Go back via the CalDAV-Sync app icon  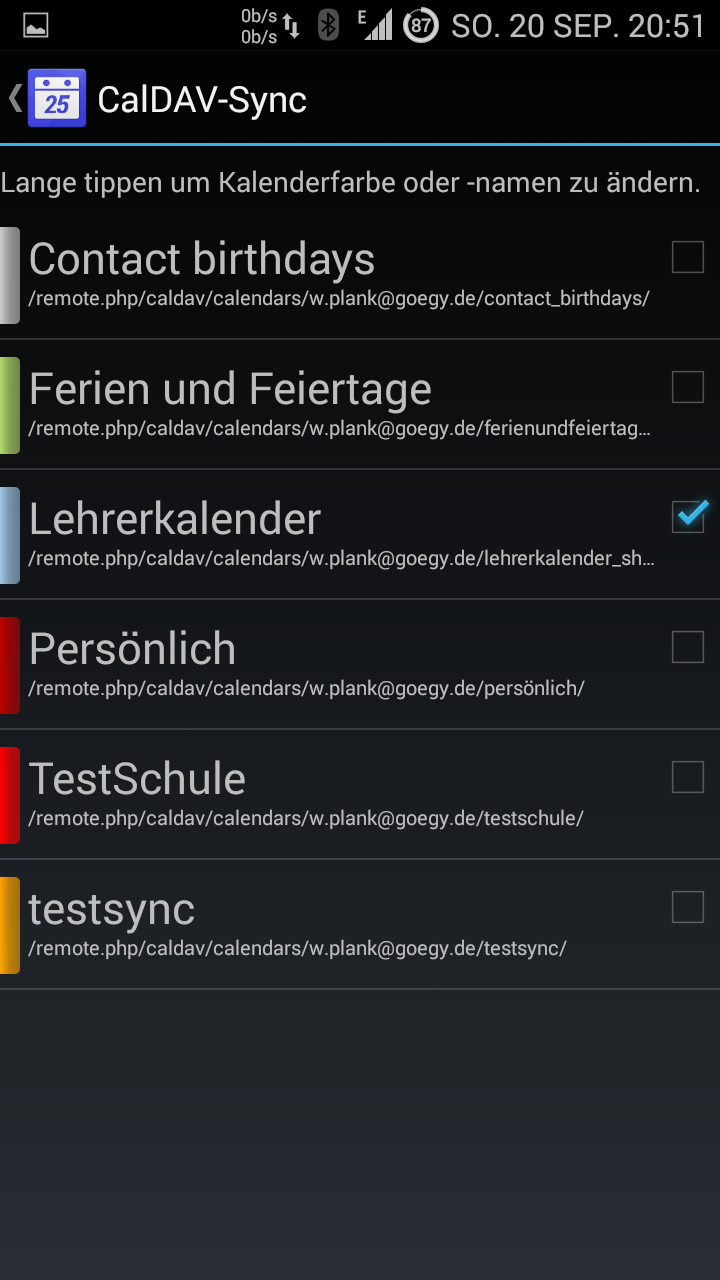[56, 99]
